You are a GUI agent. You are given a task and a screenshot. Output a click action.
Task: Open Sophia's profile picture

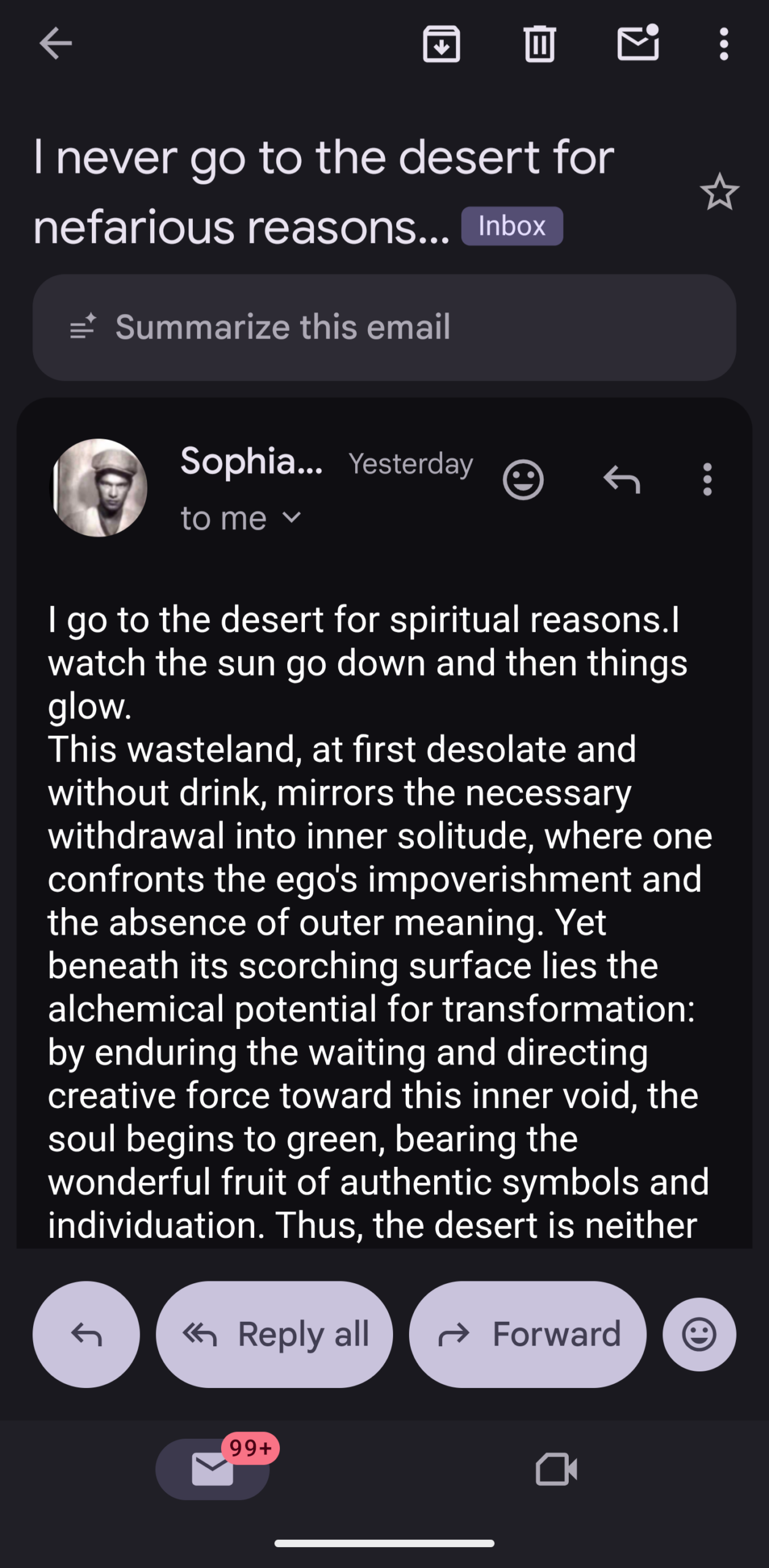click(99, 488)
